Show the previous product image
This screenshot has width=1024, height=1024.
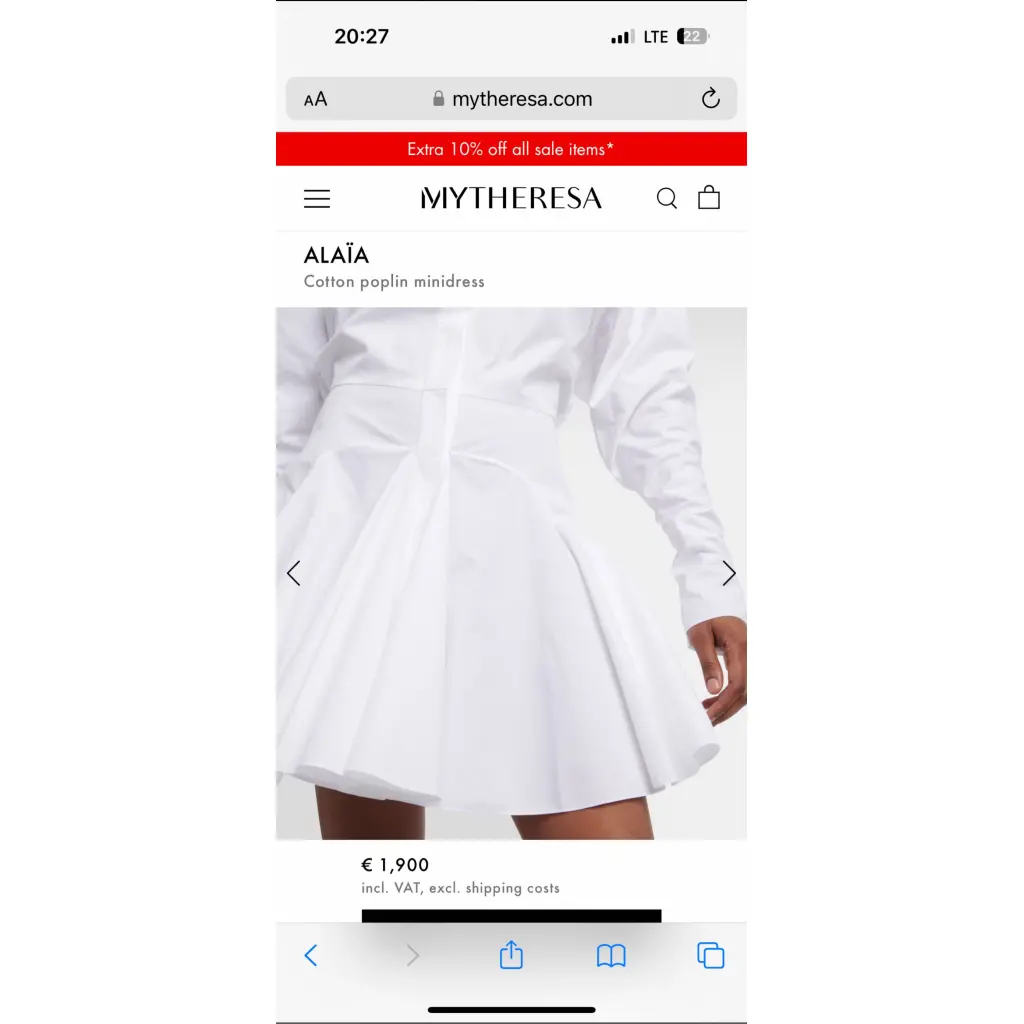tap(293, 573)
